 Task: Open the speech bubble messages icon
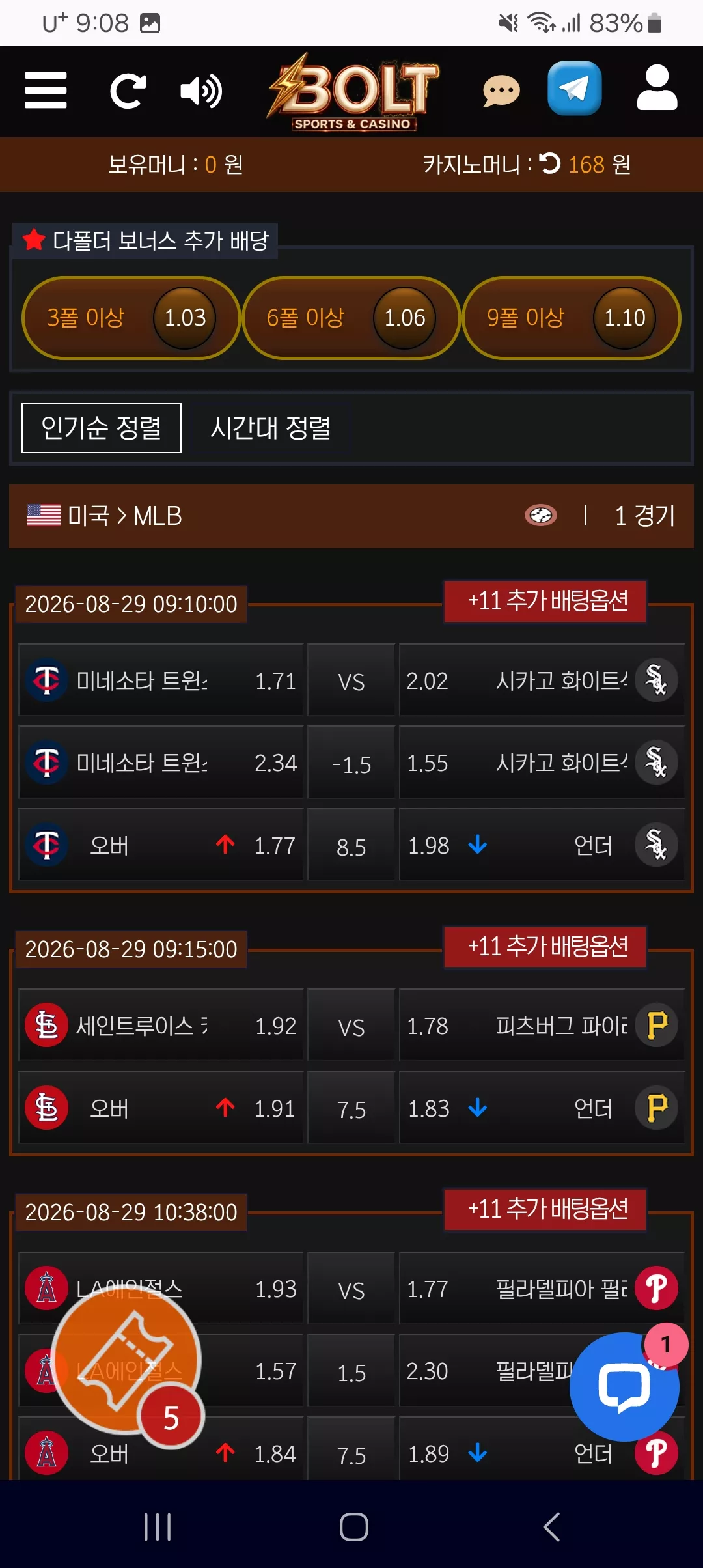click(x=501, y=91)
